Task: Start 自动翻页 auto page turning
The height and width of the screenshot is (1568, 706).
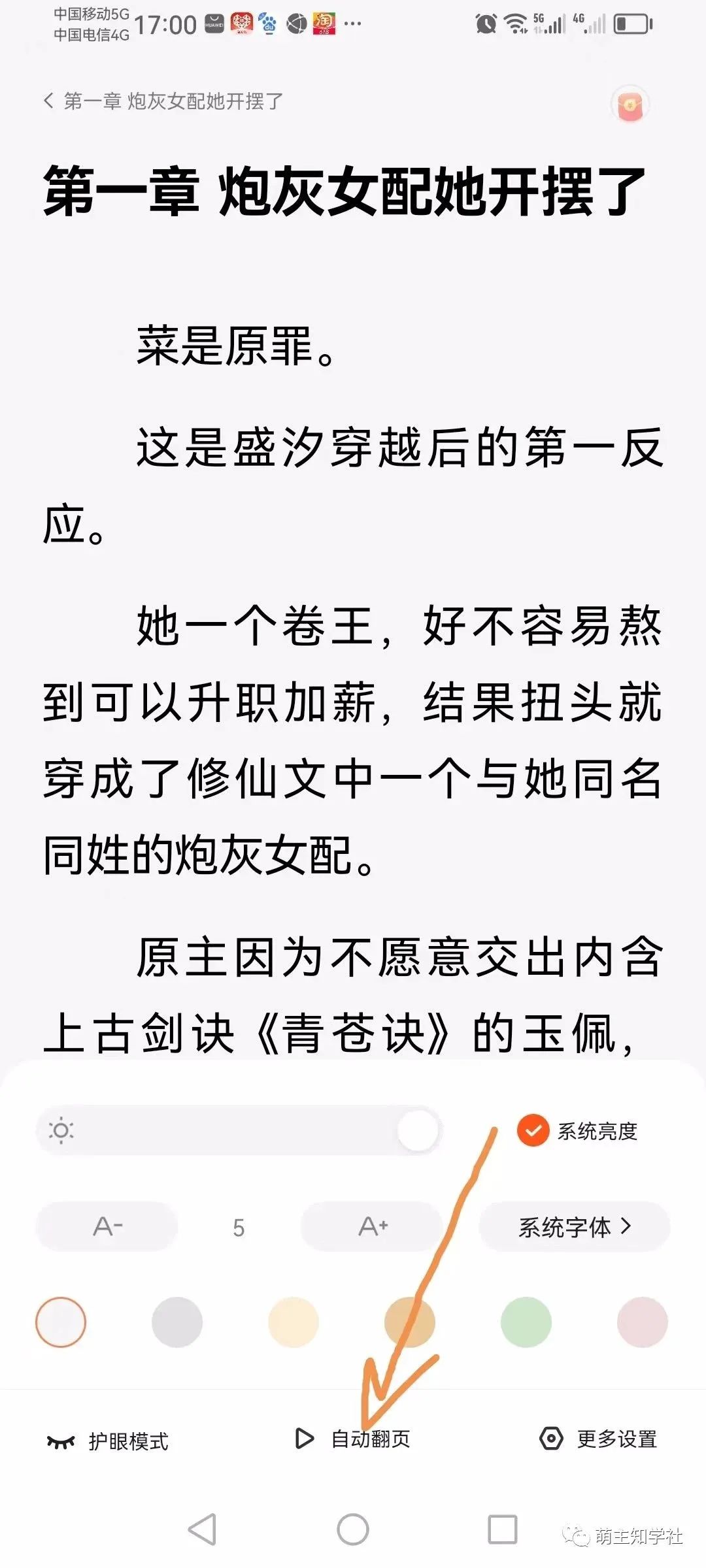Action: pyautogui.click(x=352, y=1439)
